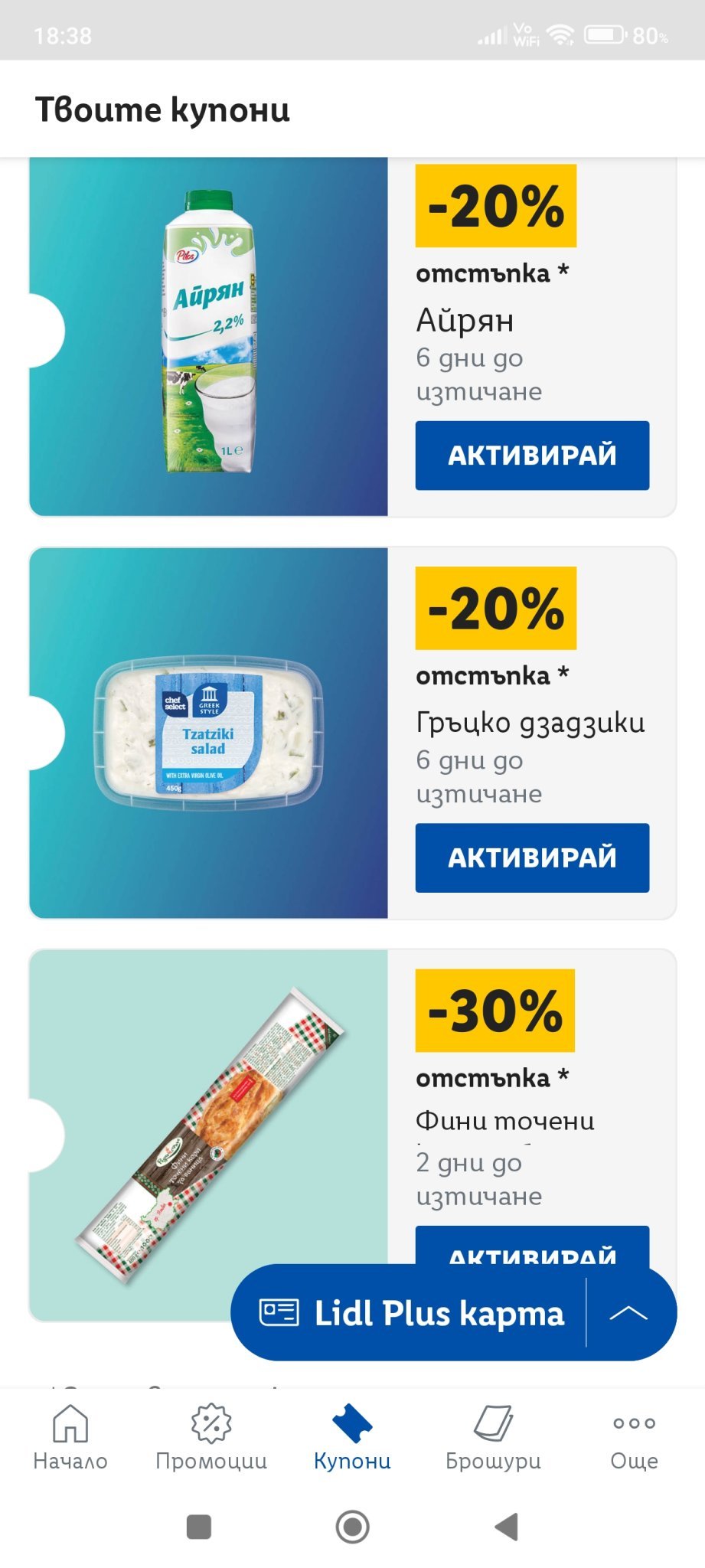Open the Брошури tab

493,1438
